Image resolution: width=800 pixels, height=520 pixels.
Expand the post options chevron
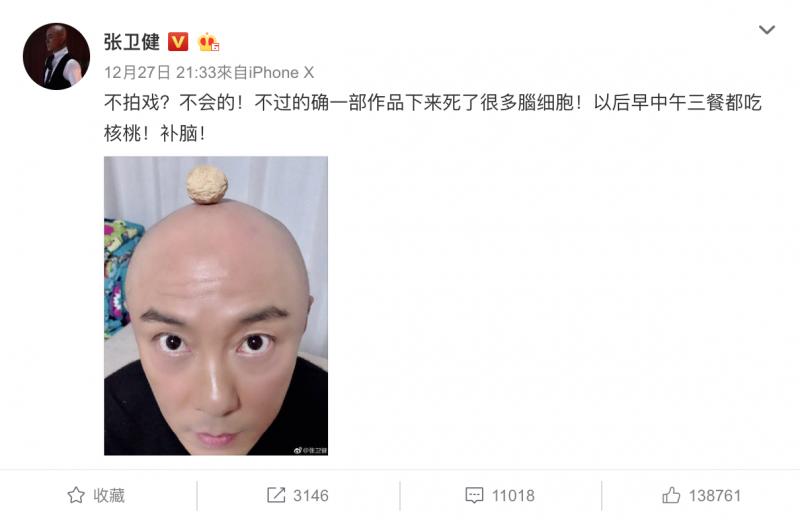[x=767, y=30]
